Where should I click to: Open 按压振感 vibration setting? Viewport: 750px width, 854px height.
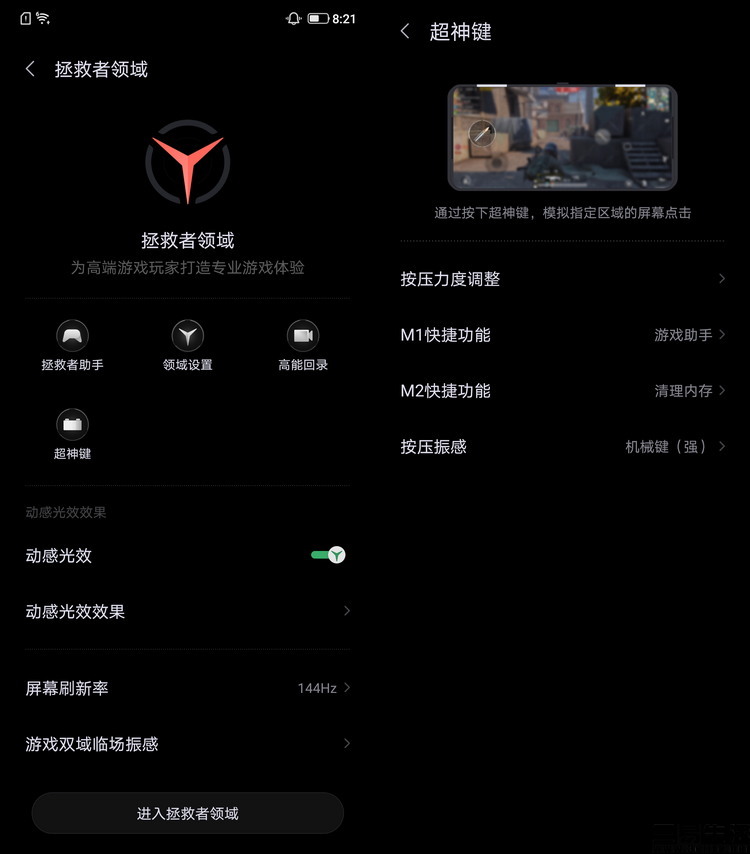[562, 447]
